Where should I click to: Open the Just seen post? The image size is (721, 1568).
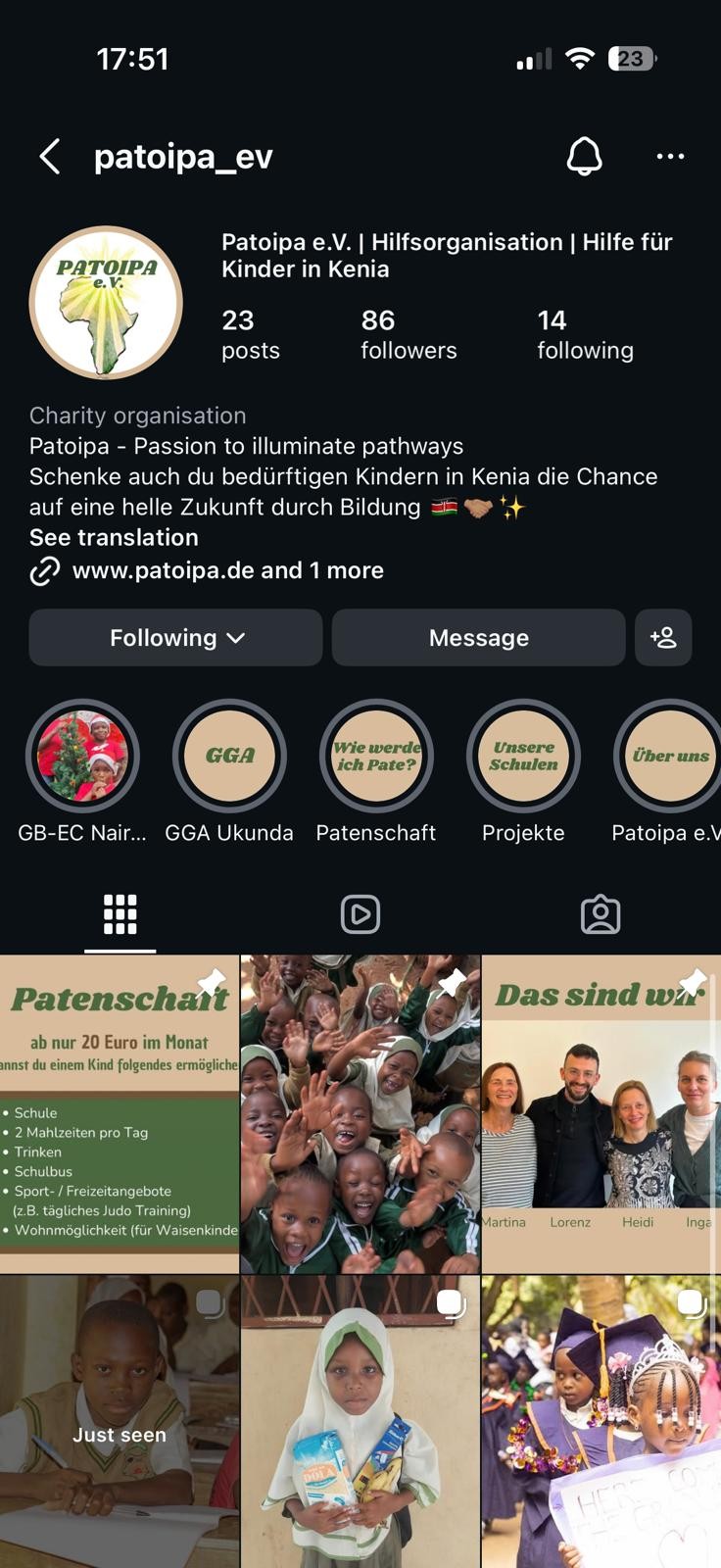120,1421
